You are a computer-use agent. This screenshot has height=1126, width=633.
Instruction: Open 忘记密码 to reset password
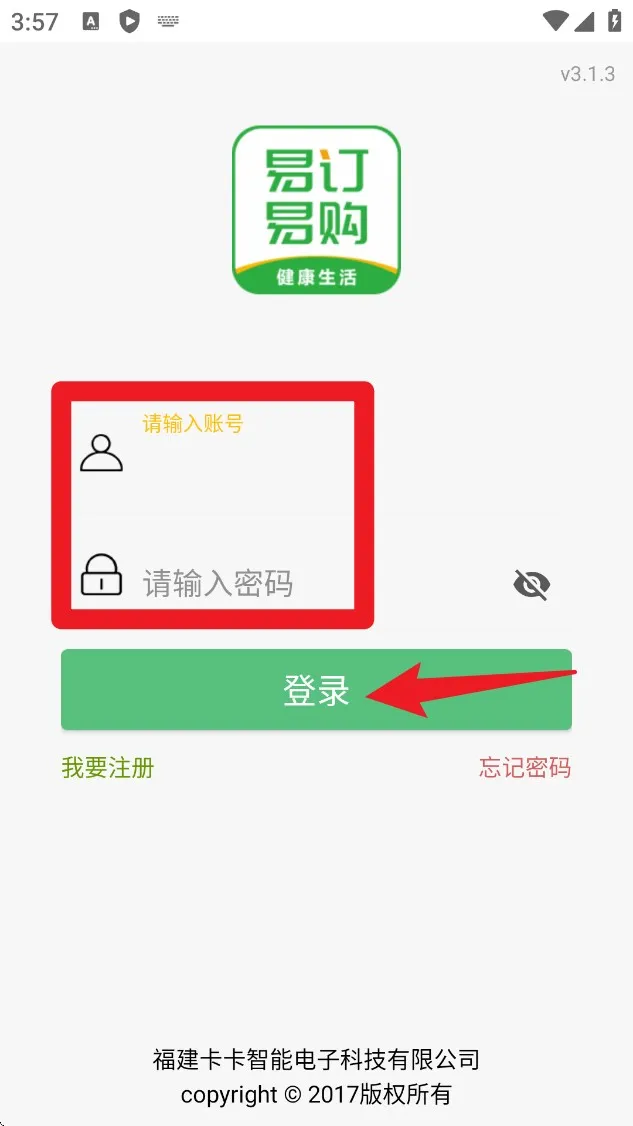click(525, 768)
